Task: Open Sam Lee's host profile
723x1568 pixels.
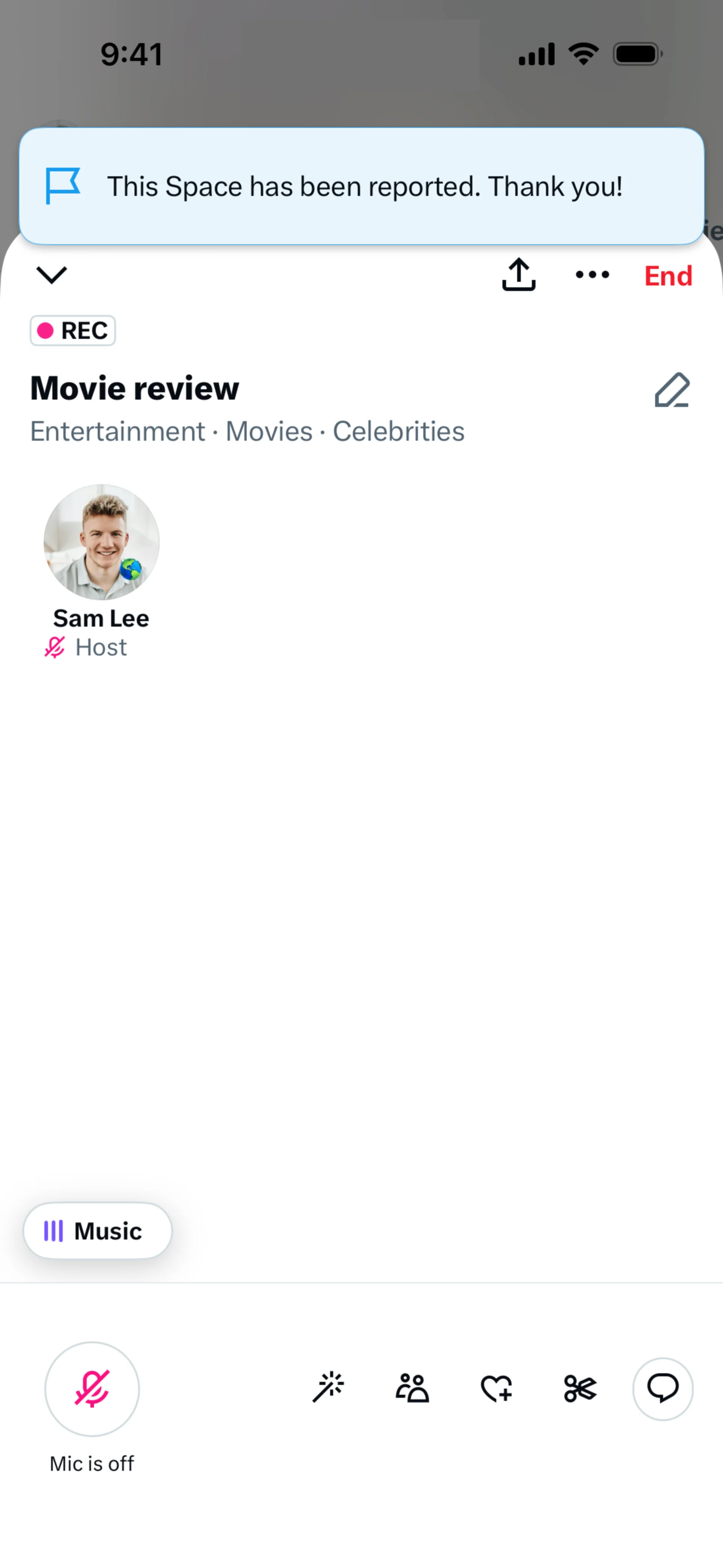Action: click(x=102, y=543)
